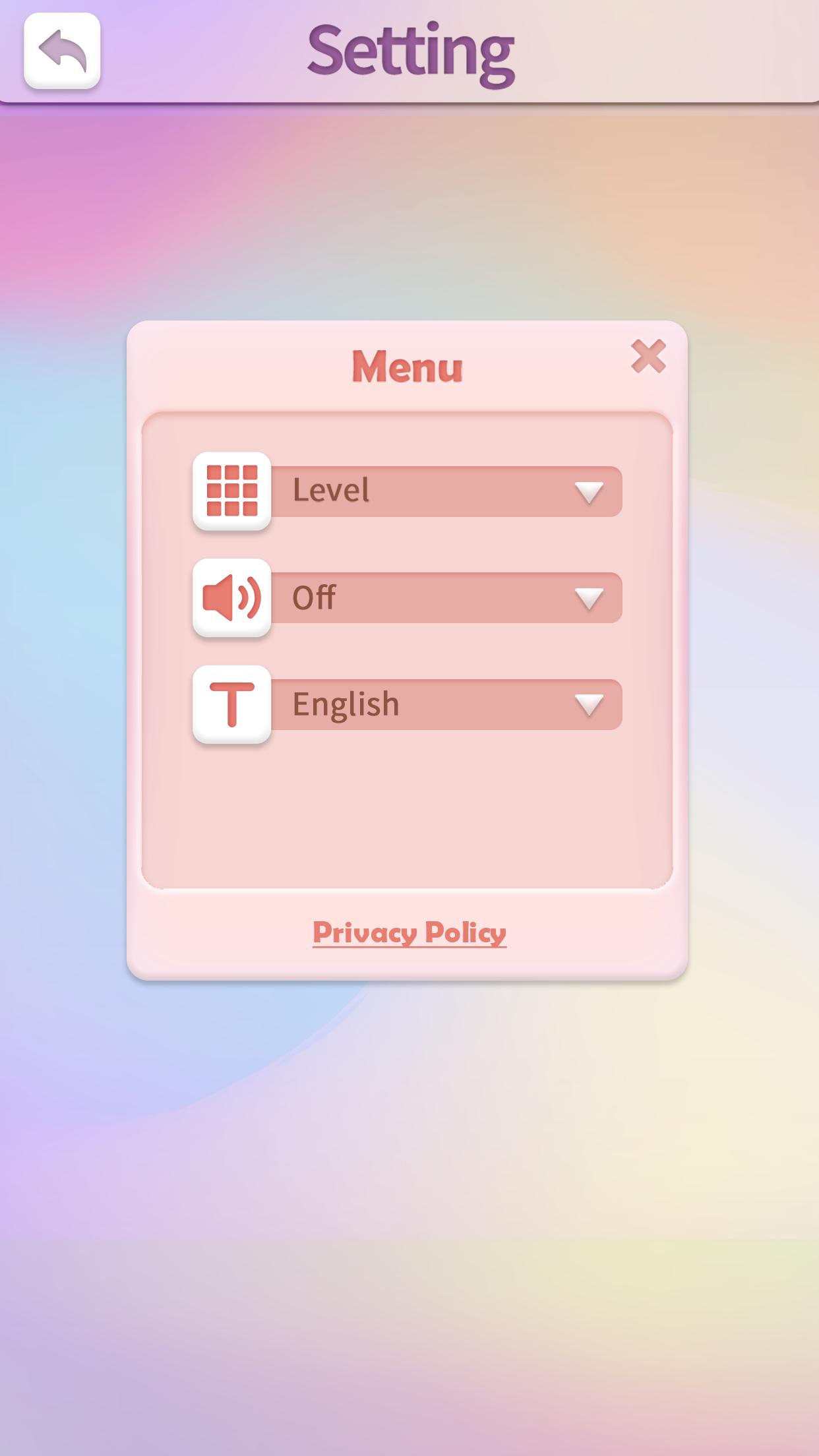819x1456 pixels.
Task: Close the Menu dialog
Action: [648, 357]
